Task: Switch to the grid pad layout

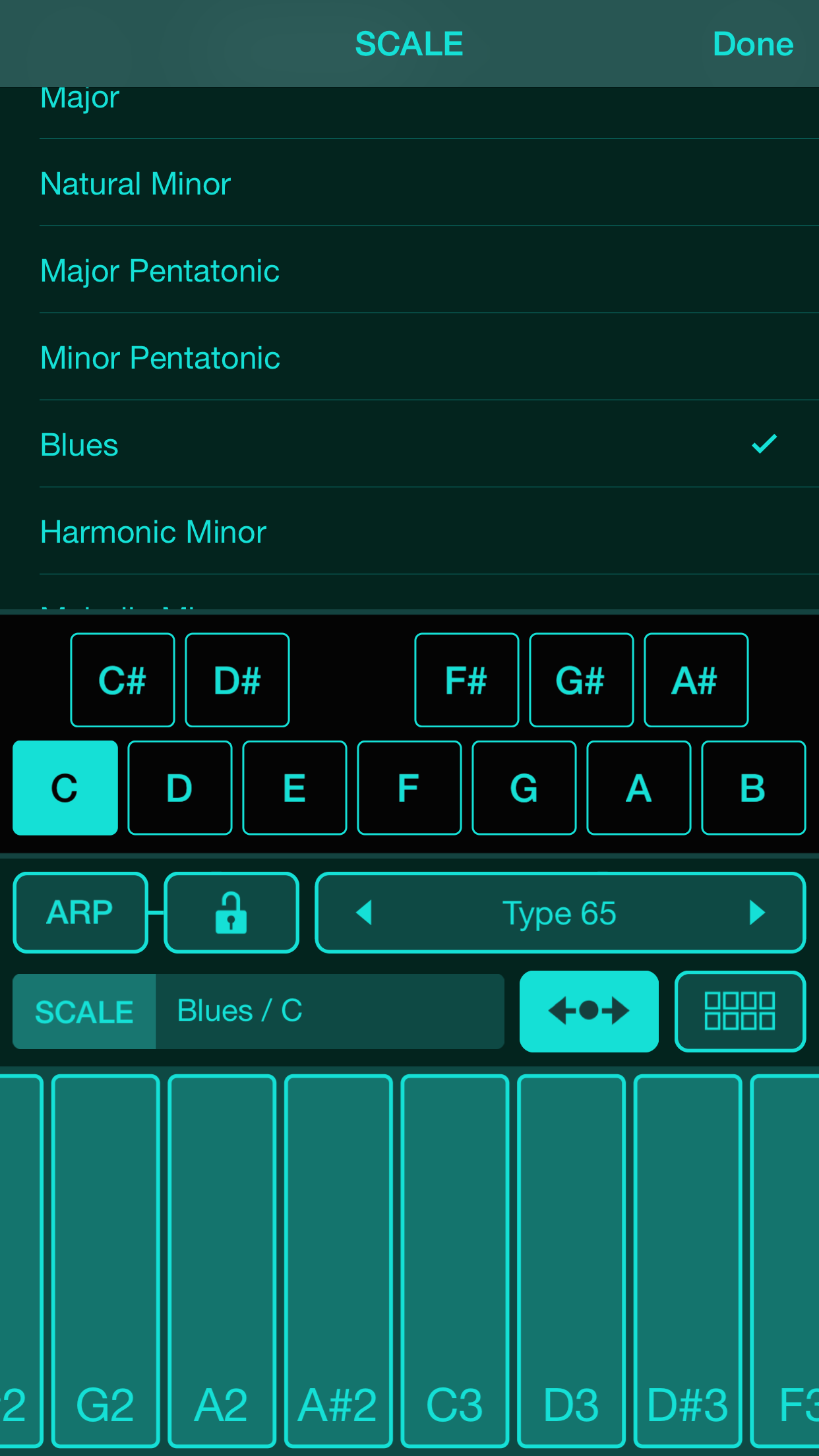Action: tap(740, 1012)
